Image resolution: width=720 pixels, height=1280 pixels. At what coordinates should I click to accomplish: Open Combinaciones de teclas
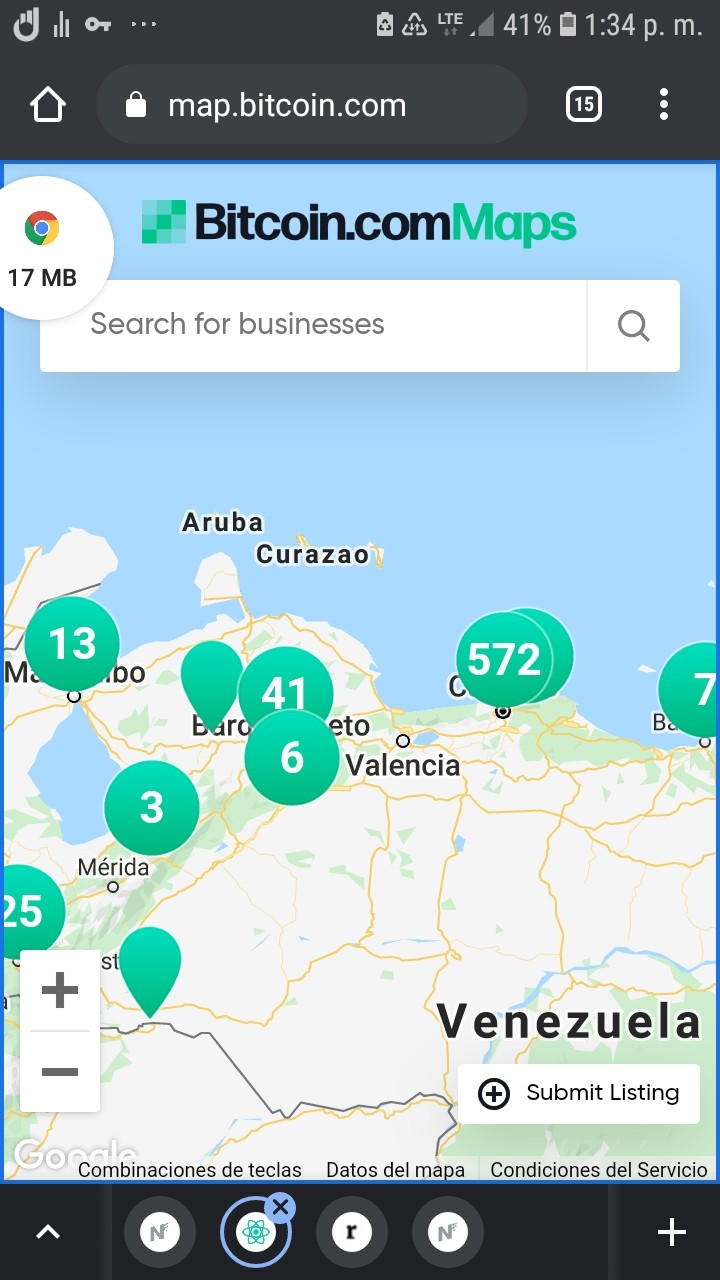tap(190, 1169)
